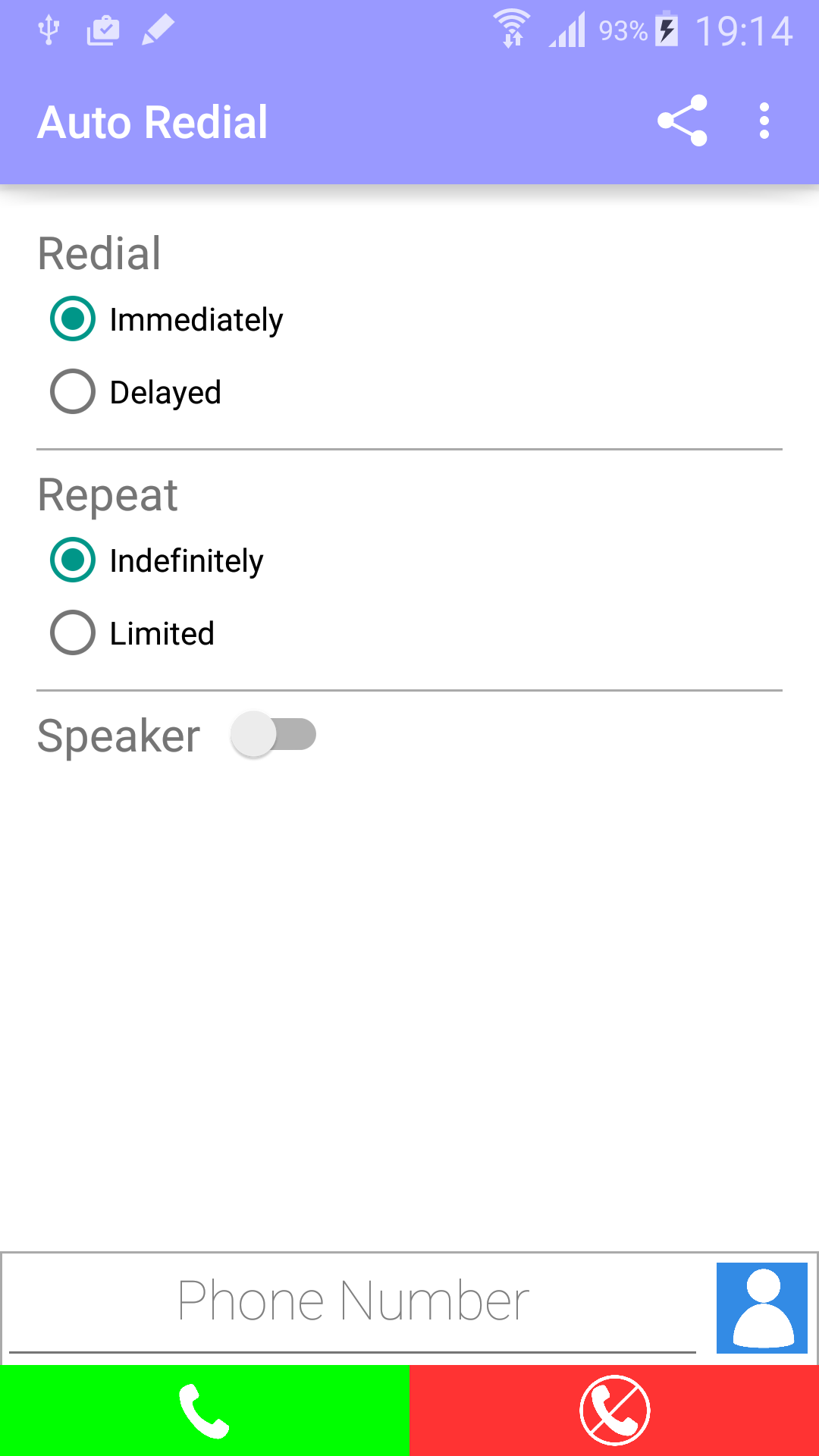Open the three-dot dropdown menu
819x1456 pixels.
[x=764, y=121]
